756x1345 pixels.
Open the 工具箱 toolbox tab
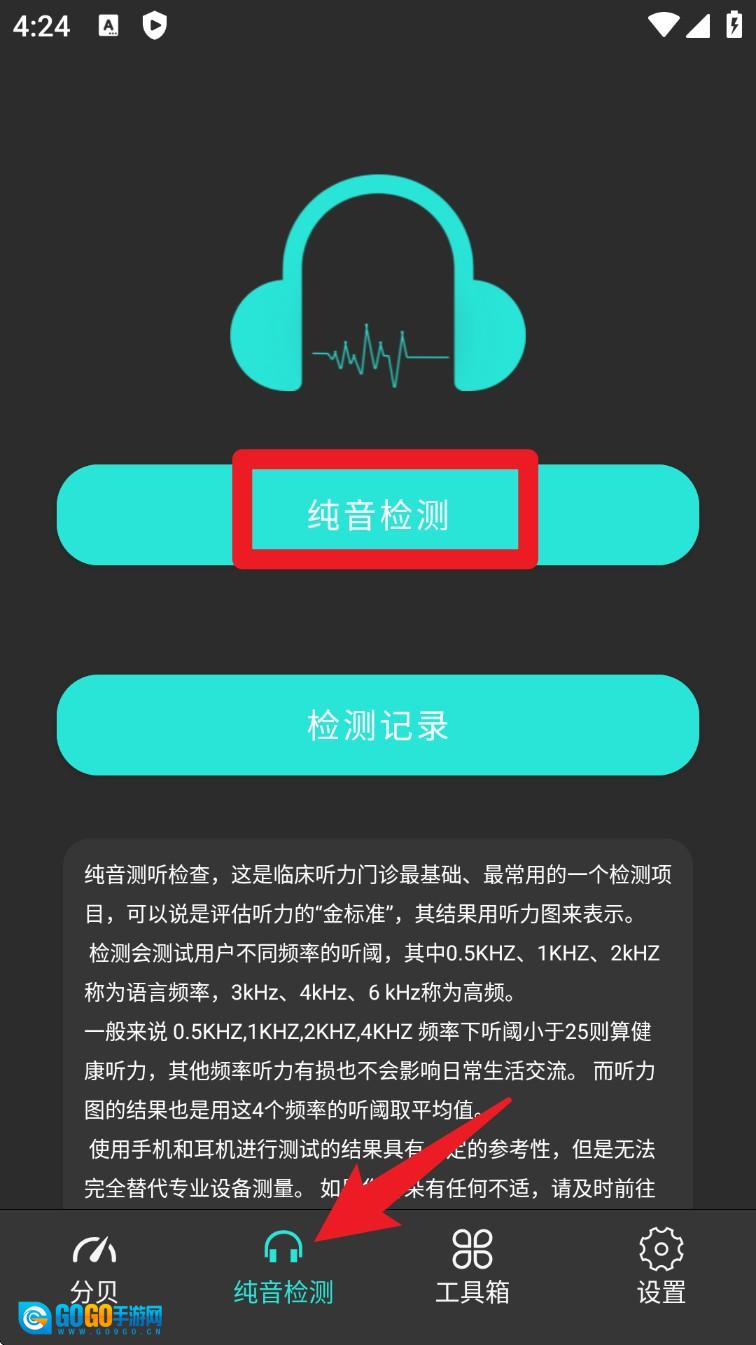click(x=472, y=1268)
